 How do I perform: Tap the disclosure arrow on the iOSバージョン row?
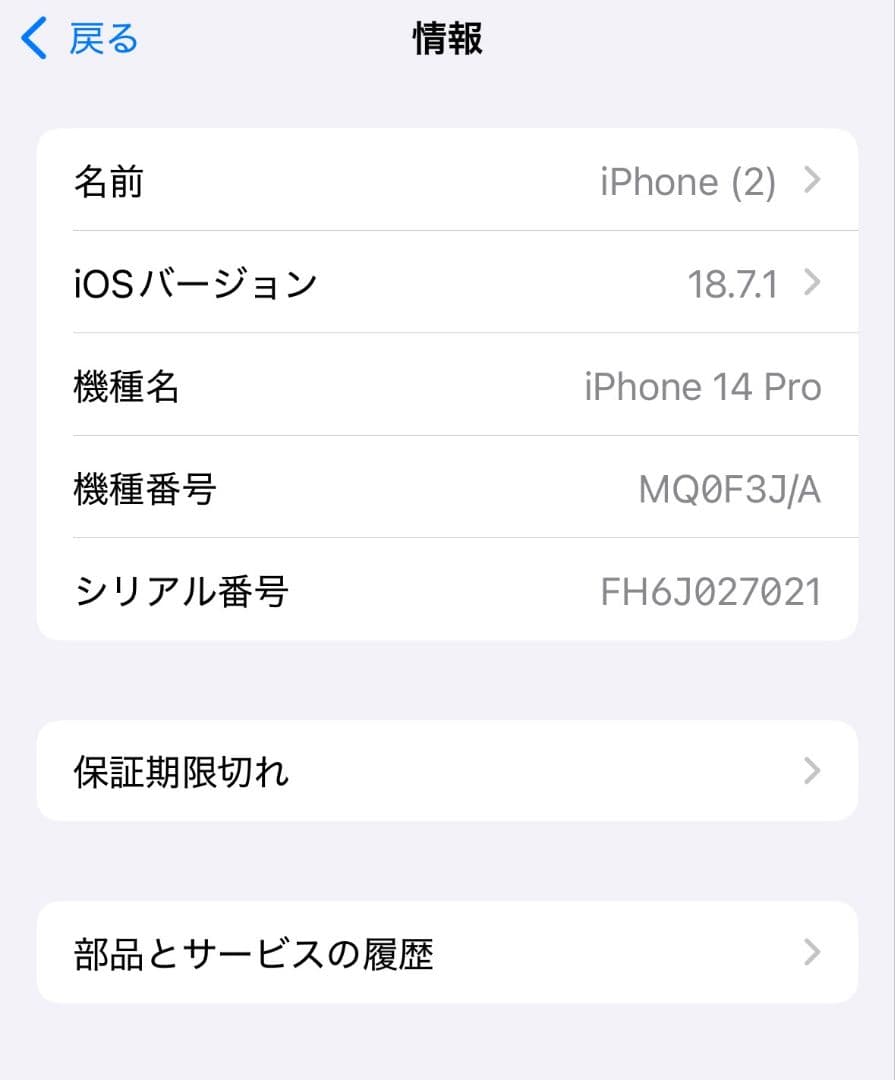[x=812, y=283]
